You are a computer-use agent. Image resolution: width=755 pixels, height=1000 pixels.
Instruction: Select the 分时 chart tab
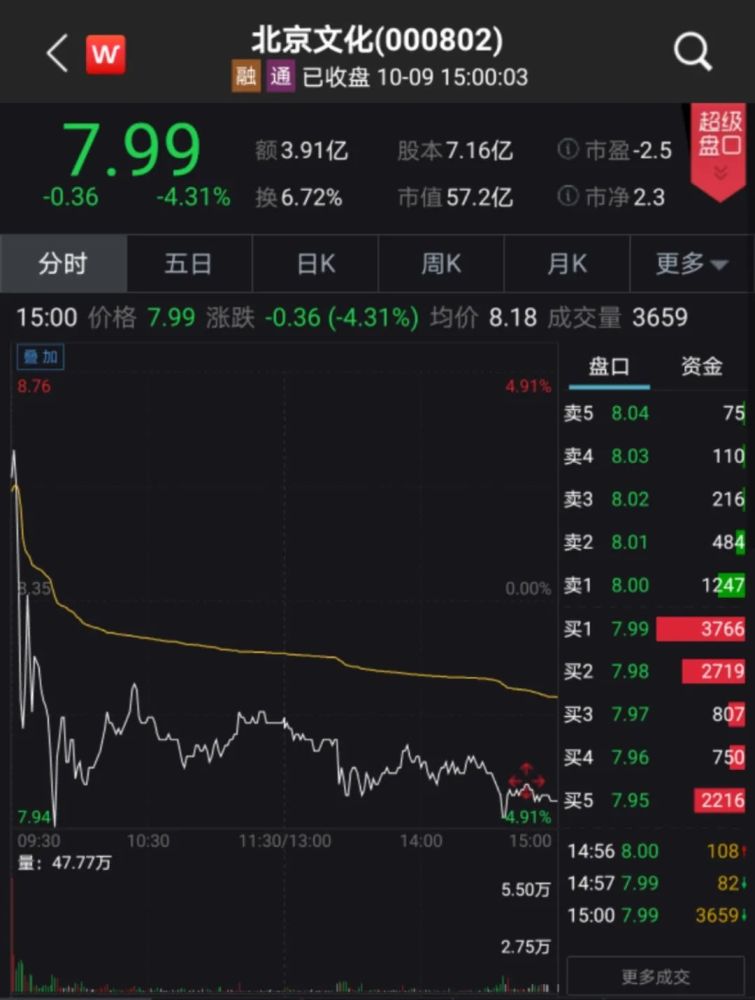pos(63,264)
